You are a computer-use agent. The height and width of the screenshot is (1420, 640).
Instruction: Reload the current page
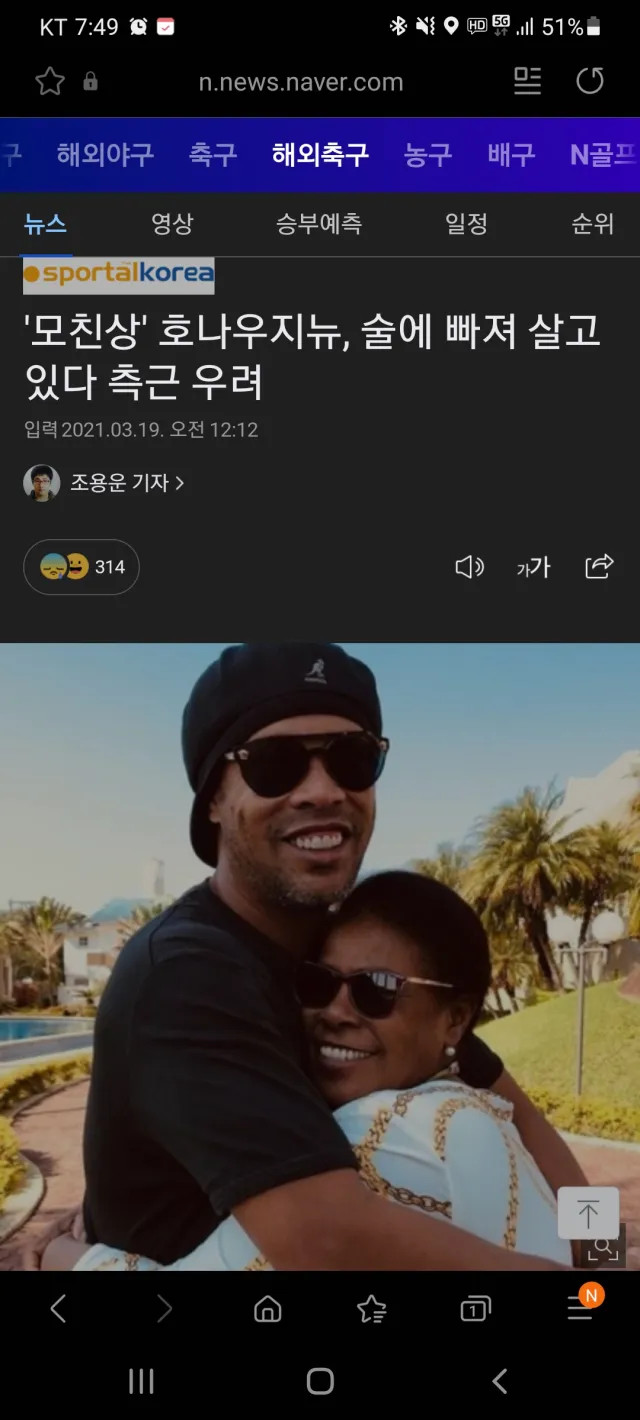pos(590,81)
